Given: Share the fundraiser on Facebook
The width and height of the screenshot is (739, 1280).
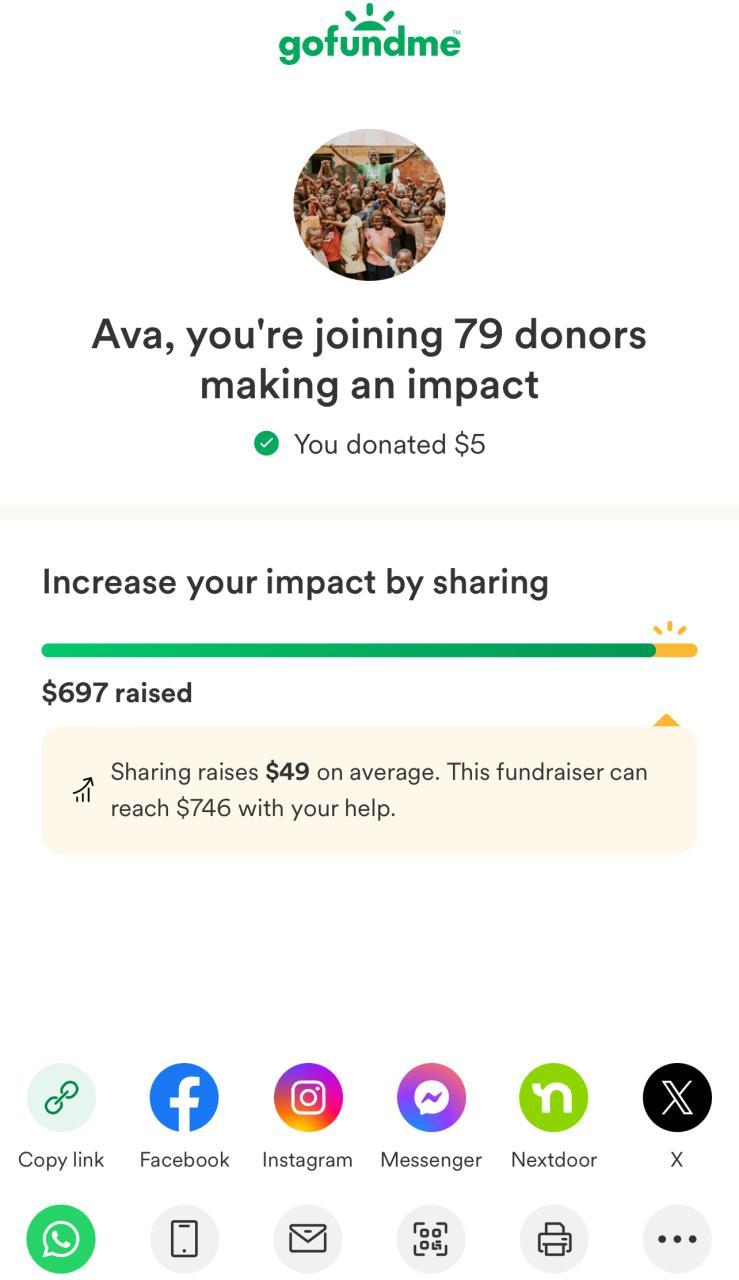Looking at the screenshot, I should pyautogui.click(x=184, y=1098).
